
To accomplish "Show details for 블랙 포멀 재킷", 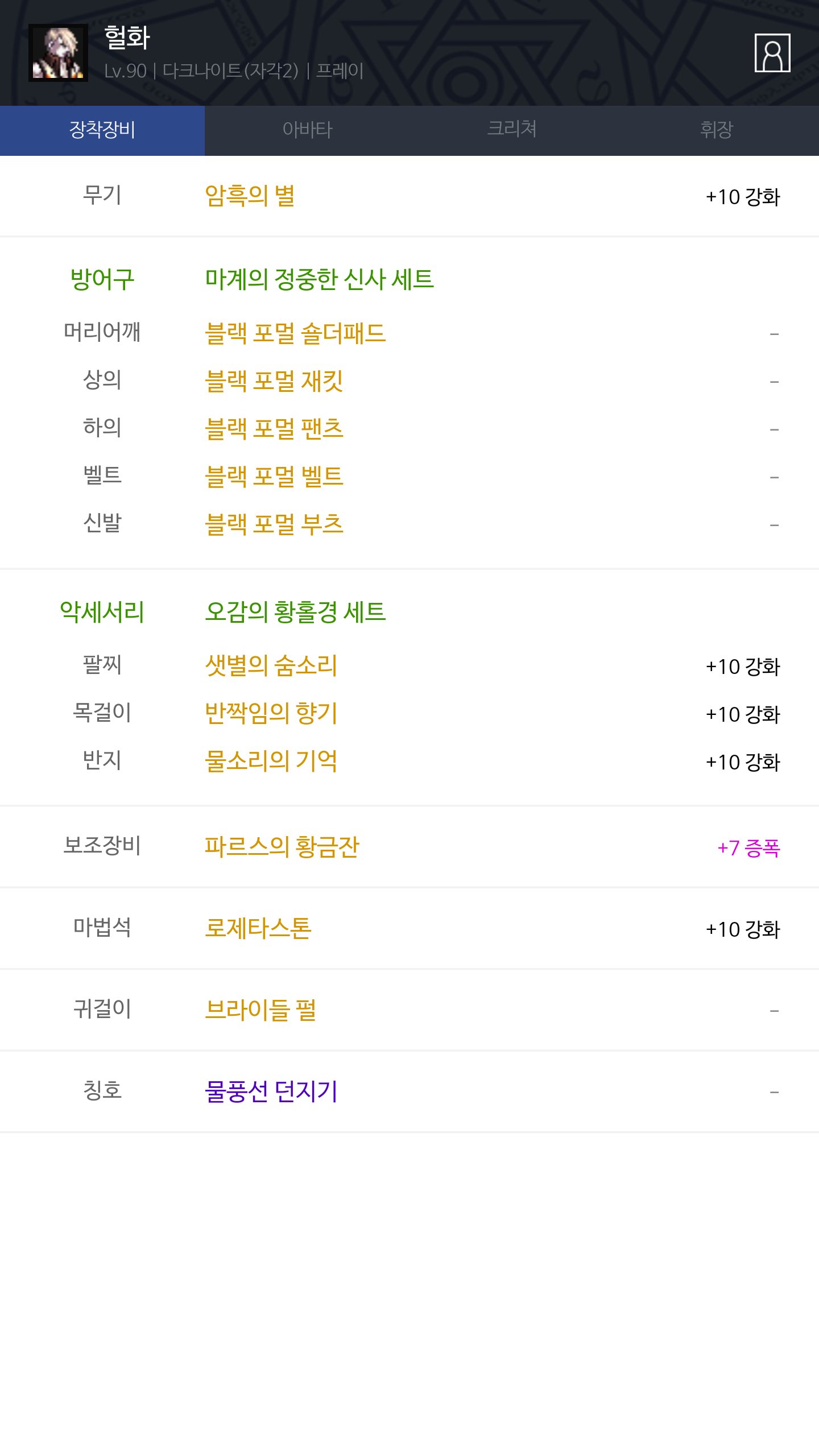I will [x=274, y=382].
